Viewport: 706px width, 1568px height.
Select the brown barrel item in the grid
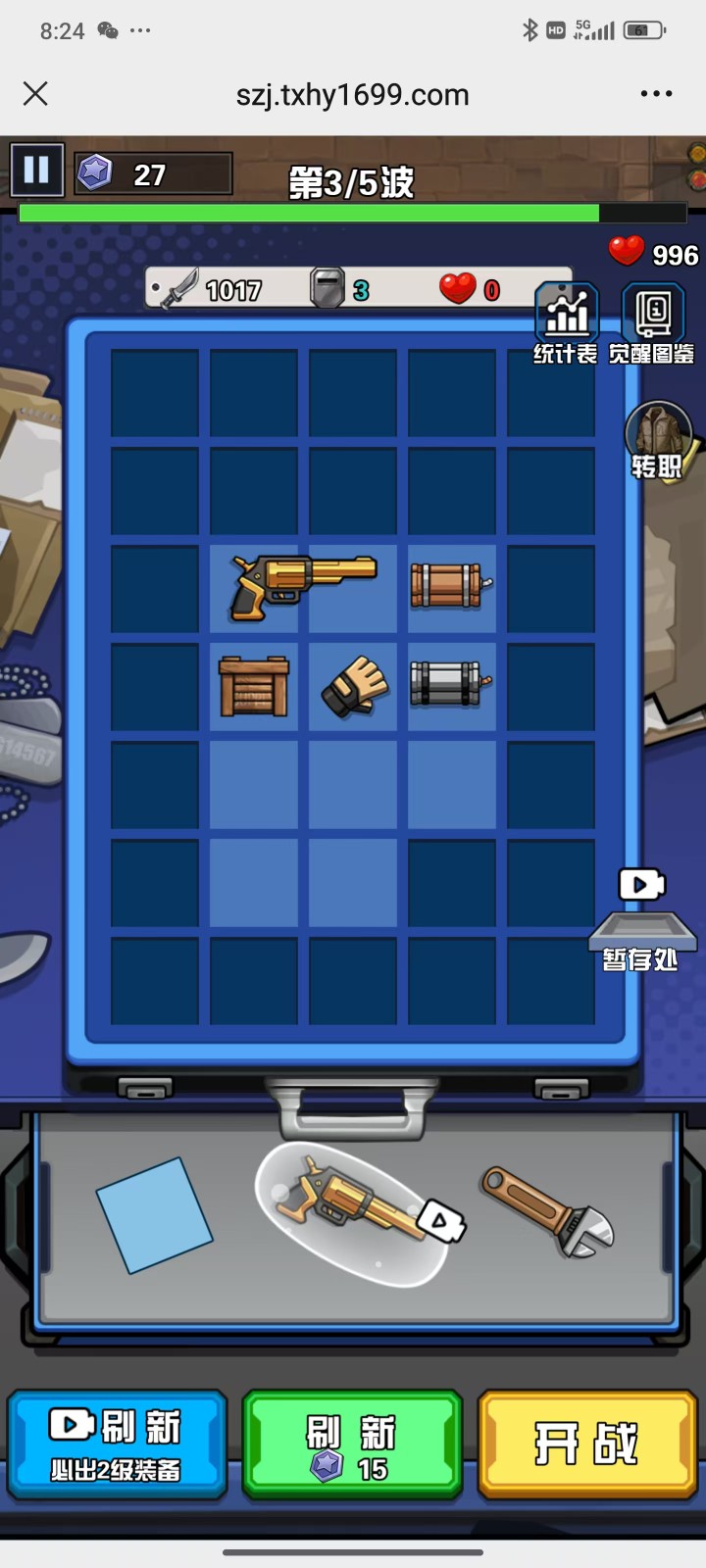coord(449,585)
